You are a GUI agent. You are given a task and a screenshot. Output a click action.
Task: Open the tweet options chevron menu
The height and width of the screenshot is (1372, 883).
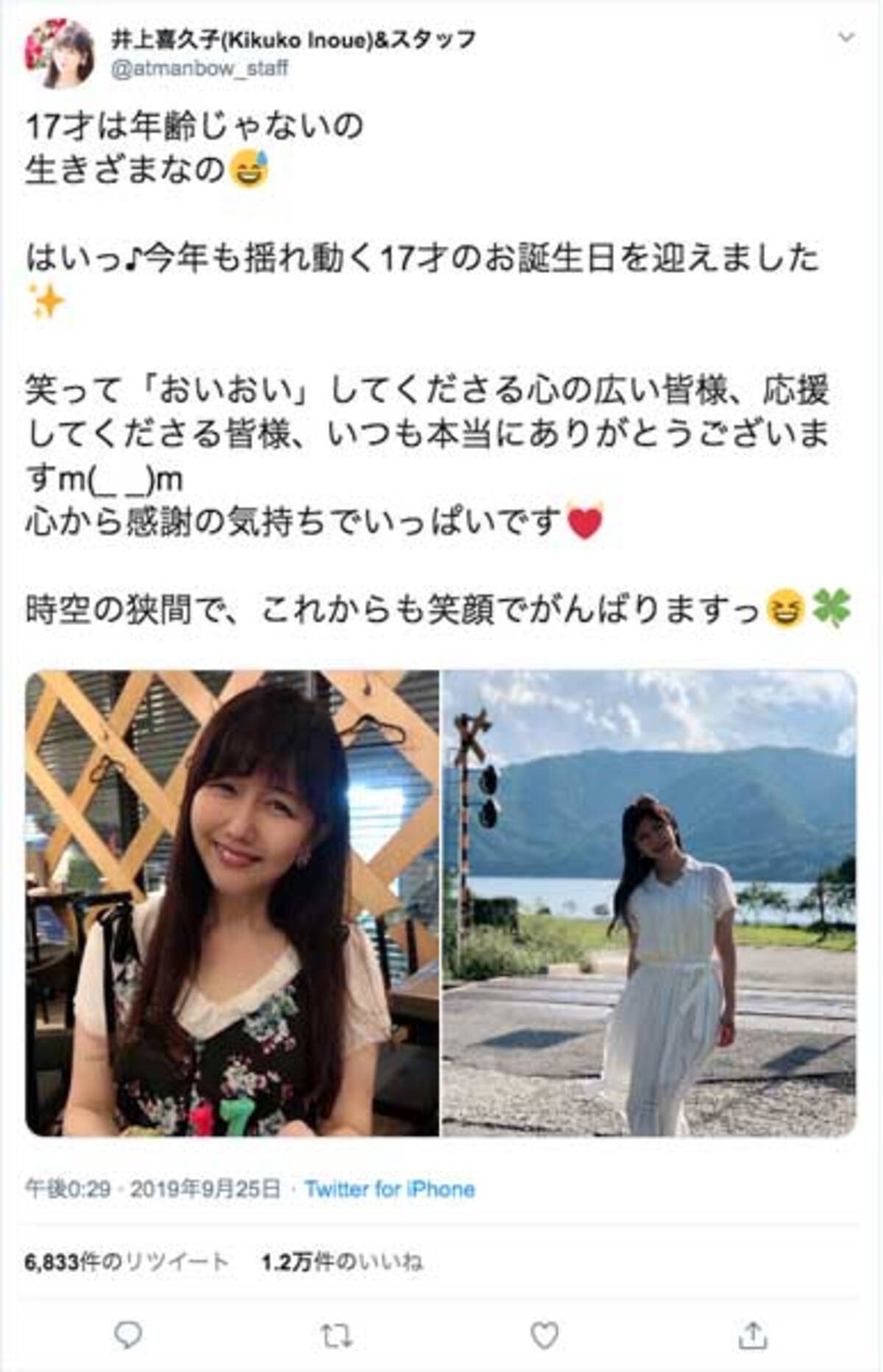tap(846, 38)
